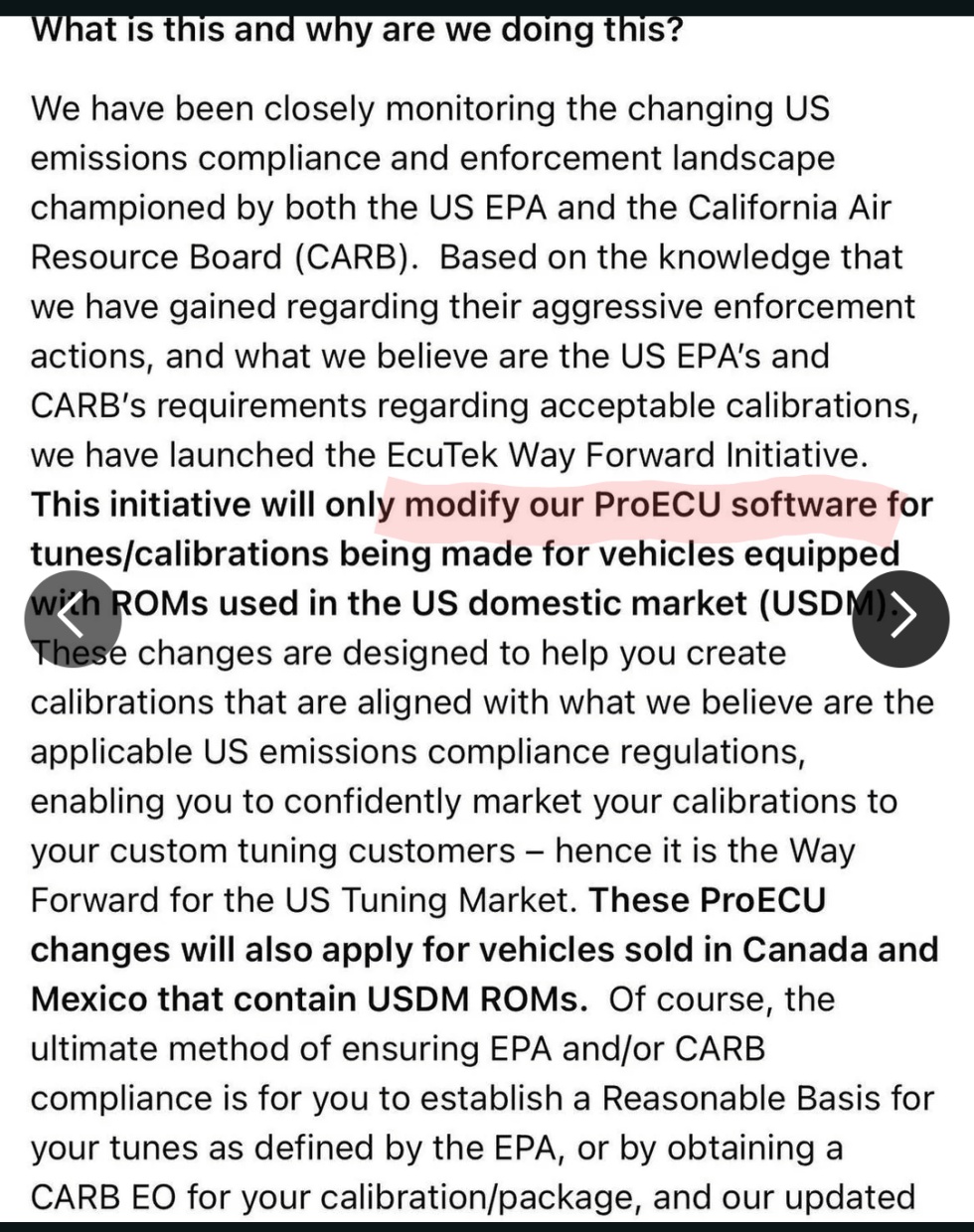
Task: Go to the previous image
Action: point(72,619)
